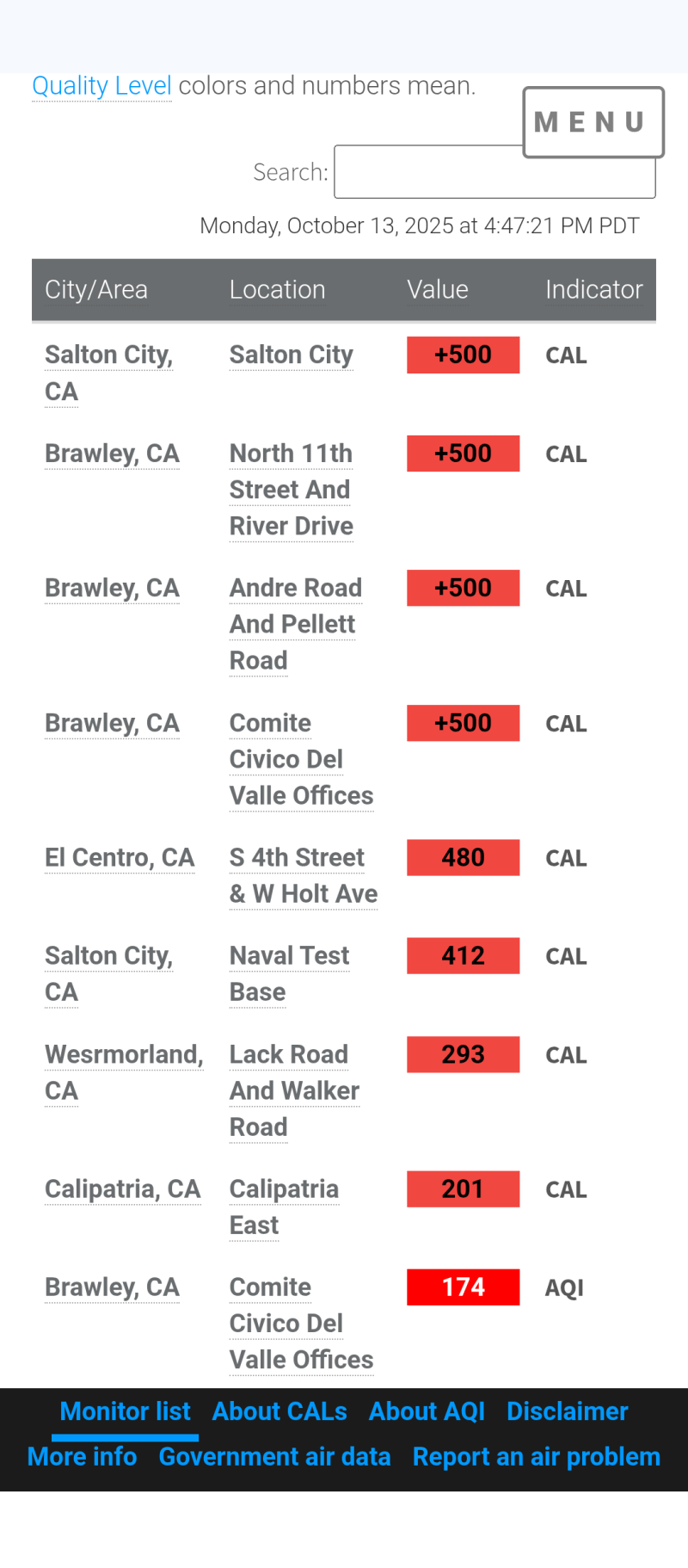
Task: Open Lack Road And Walker Road monitor
Action: click(x=293, y=1090)
